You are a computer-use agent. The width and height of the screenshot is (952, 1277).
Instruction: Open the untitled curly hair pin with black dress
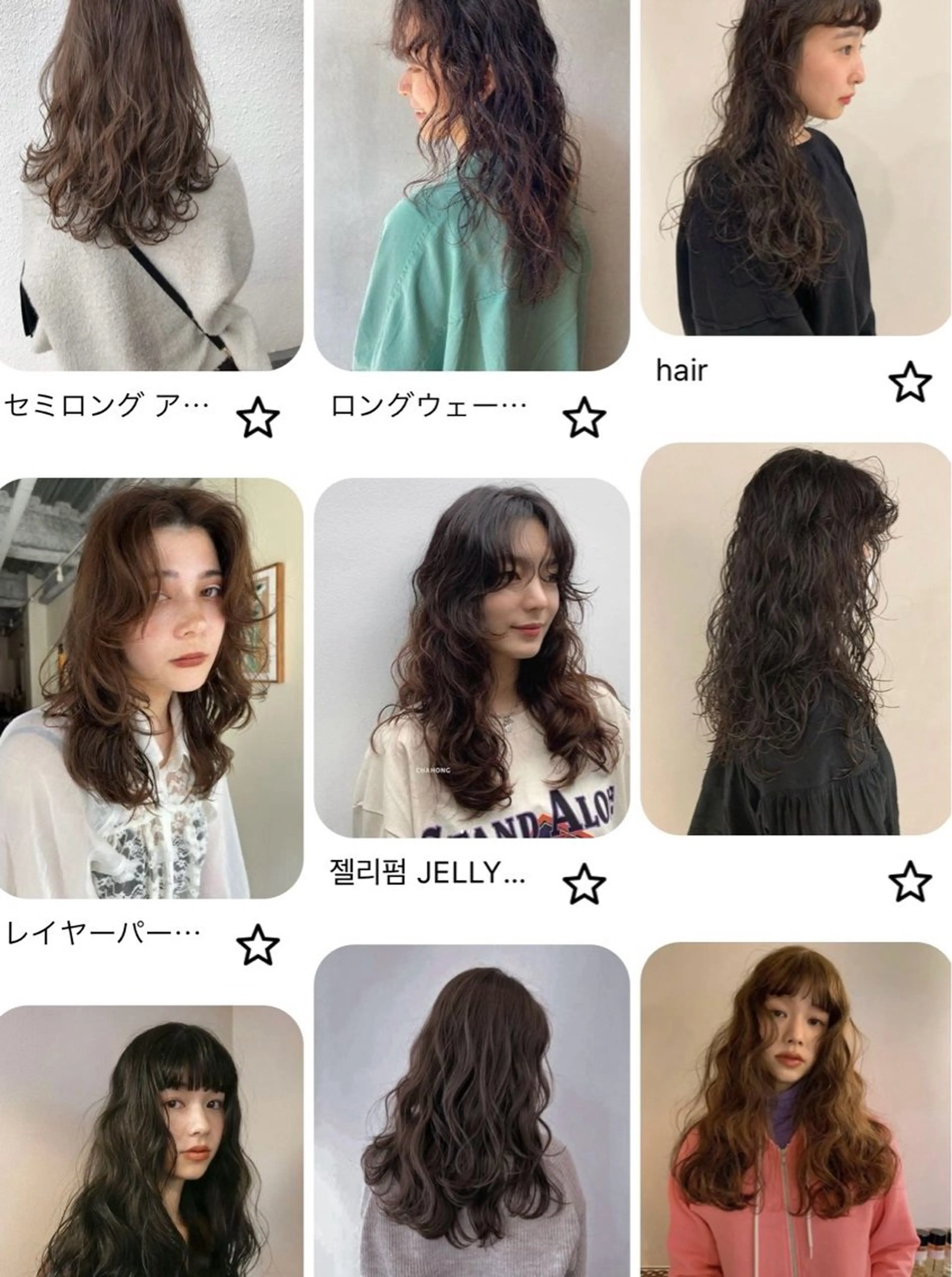click(795, 640)
